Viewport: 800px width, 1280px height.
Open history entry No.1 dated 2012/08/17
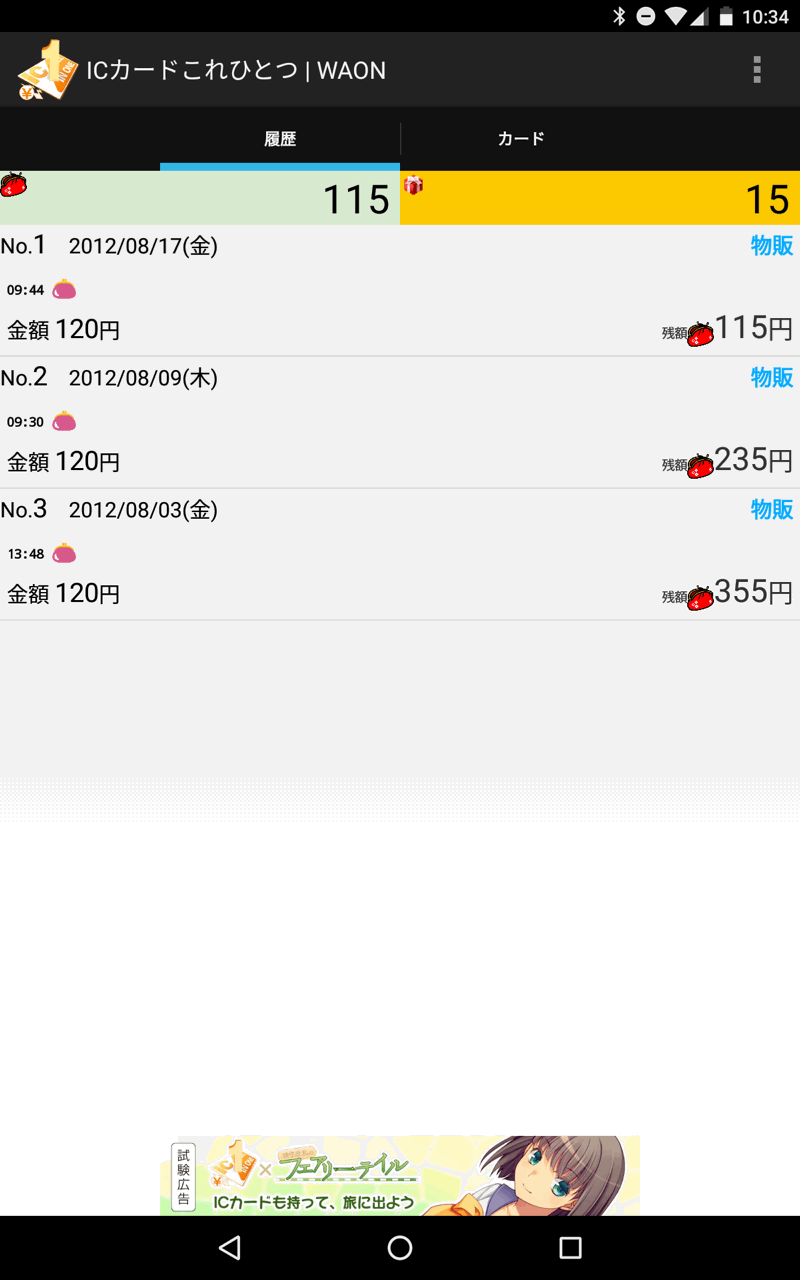pyautogui.click(x=400, y=290)
